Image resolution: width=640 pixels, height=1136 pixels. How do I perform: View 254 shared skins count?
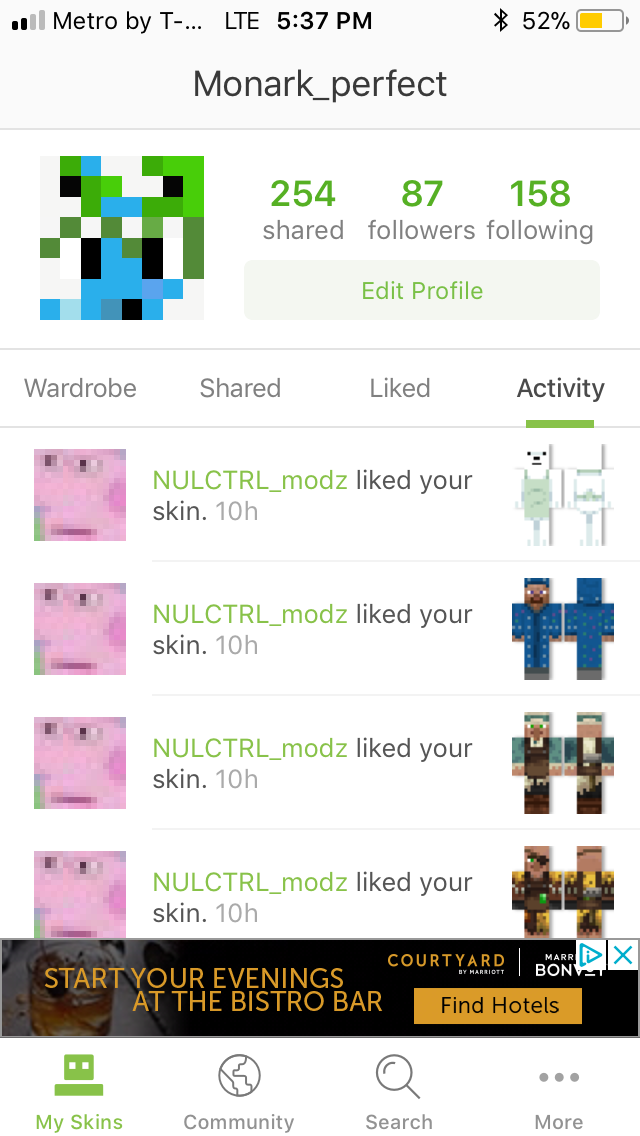point(303,209)
